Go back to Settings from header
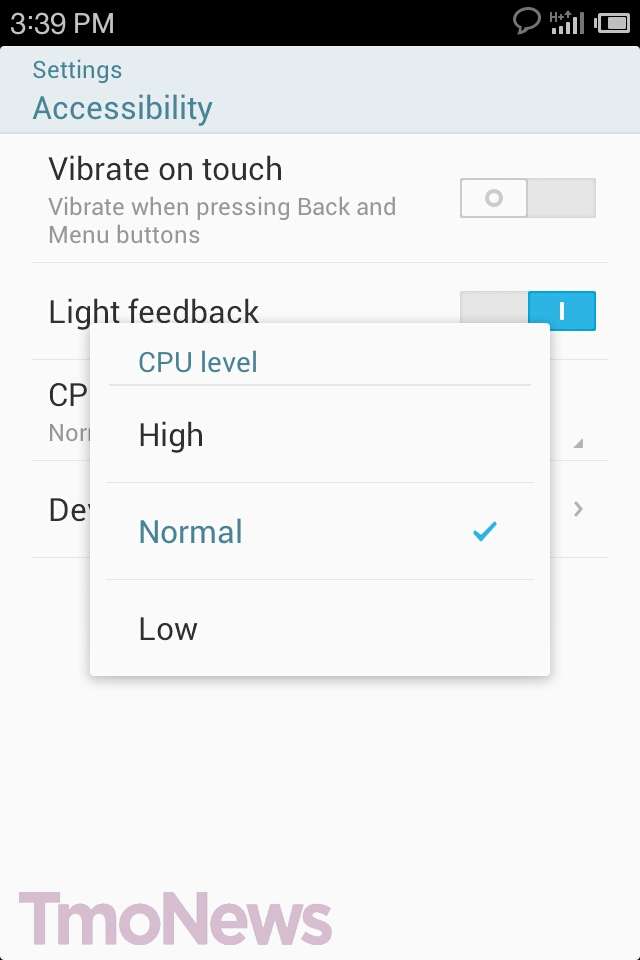This screenshot has height=960, width=640. coord(77,70)
